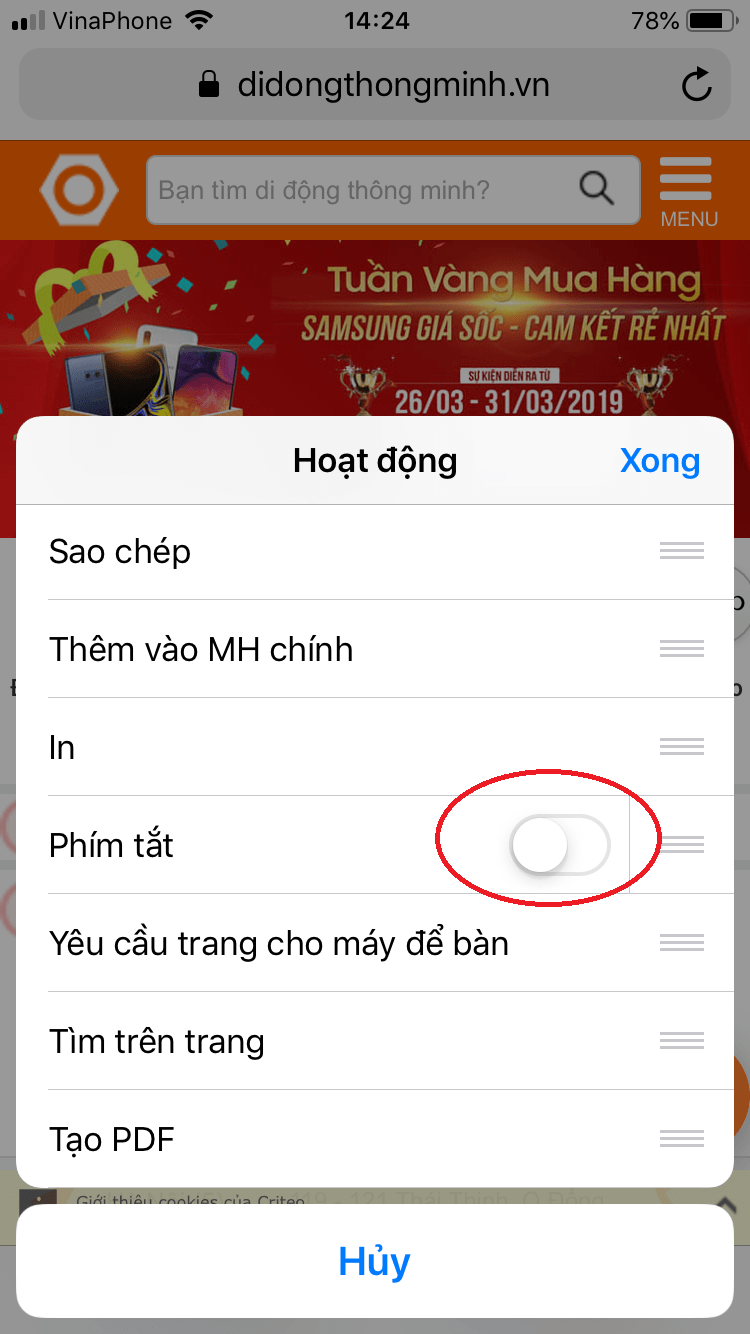Tap Xong to finish editing activities
Image resolution: width=750 pixels, height=1334 pixels.
tap(659, 461)
